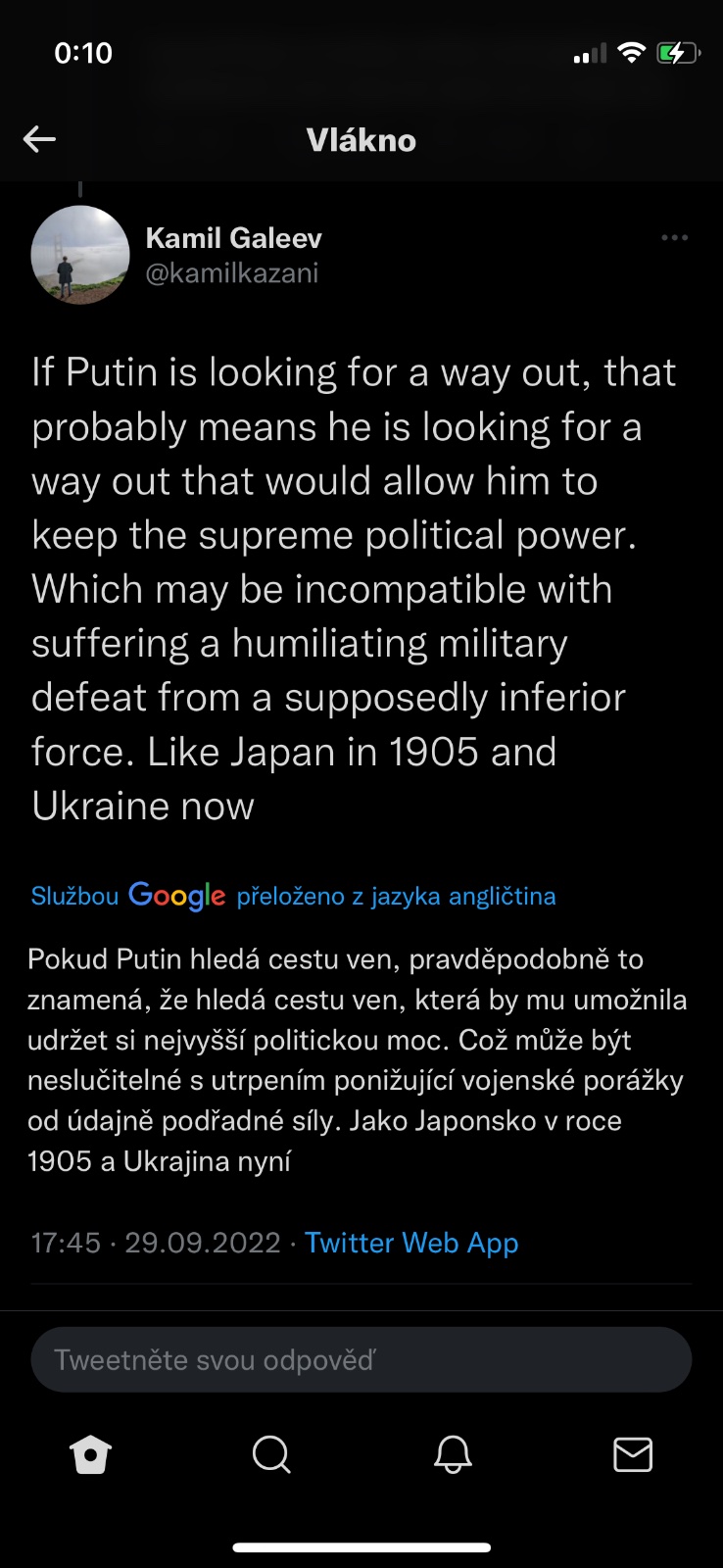Open the Notifications bell tab

pos(453,1455)
